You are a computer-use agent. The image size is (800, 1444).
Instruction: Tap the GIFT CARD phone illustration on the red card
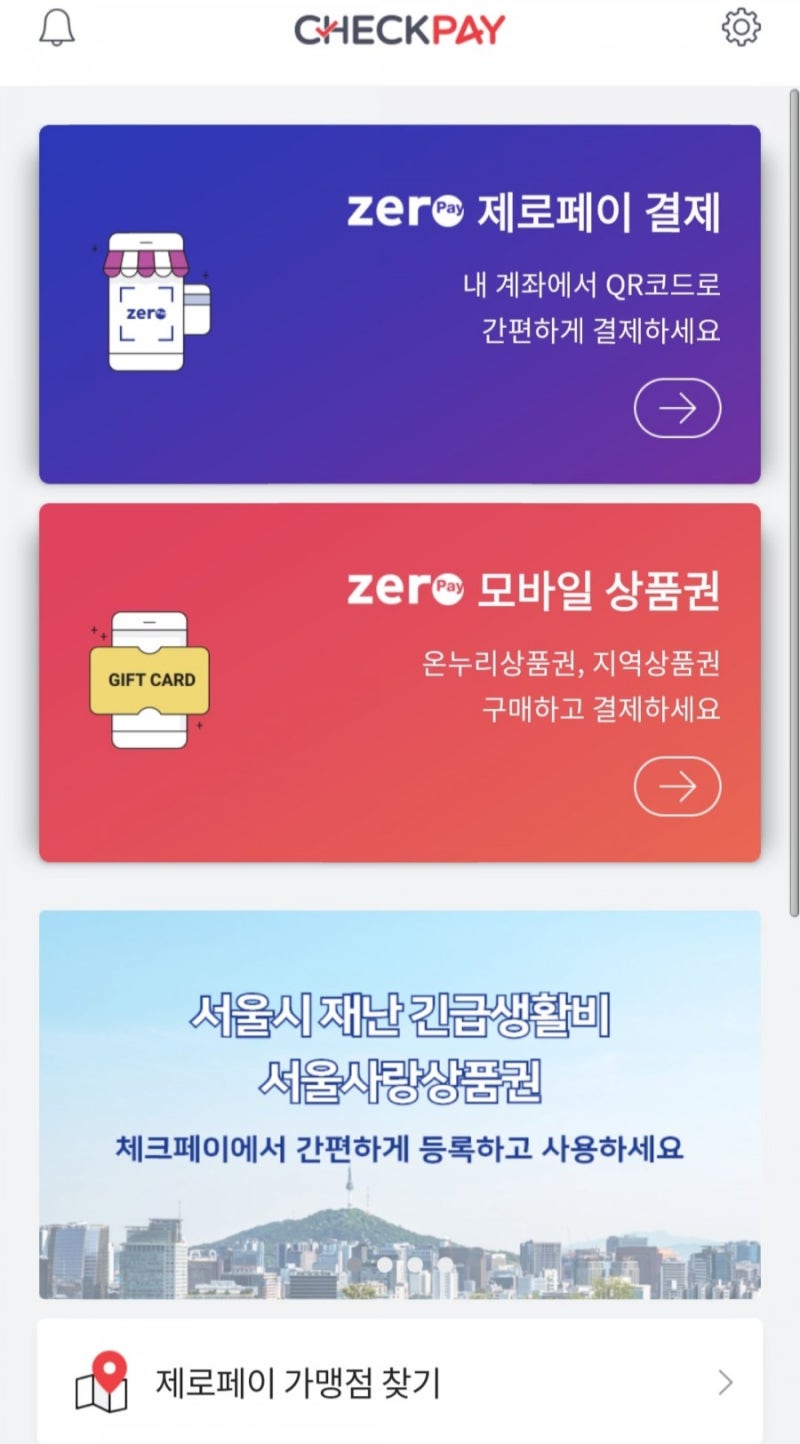pyautogui.click(x=150, y=678)
